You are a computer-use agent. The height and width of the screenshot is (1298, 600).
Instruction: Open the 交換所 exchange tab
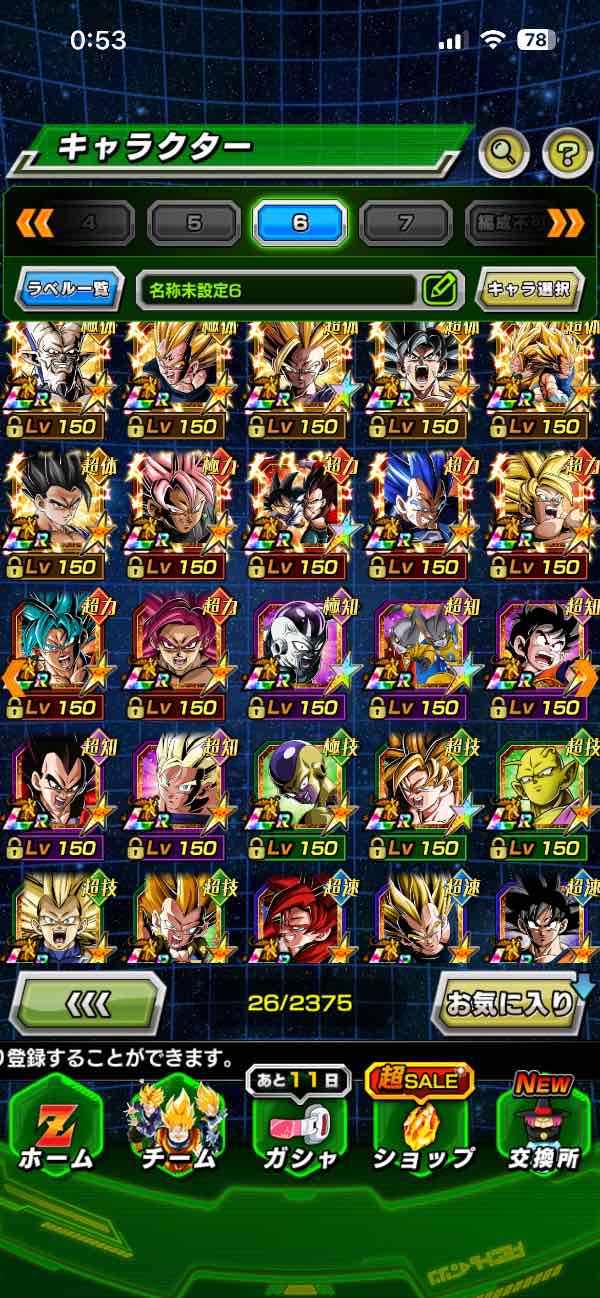tap(543, 1125)
